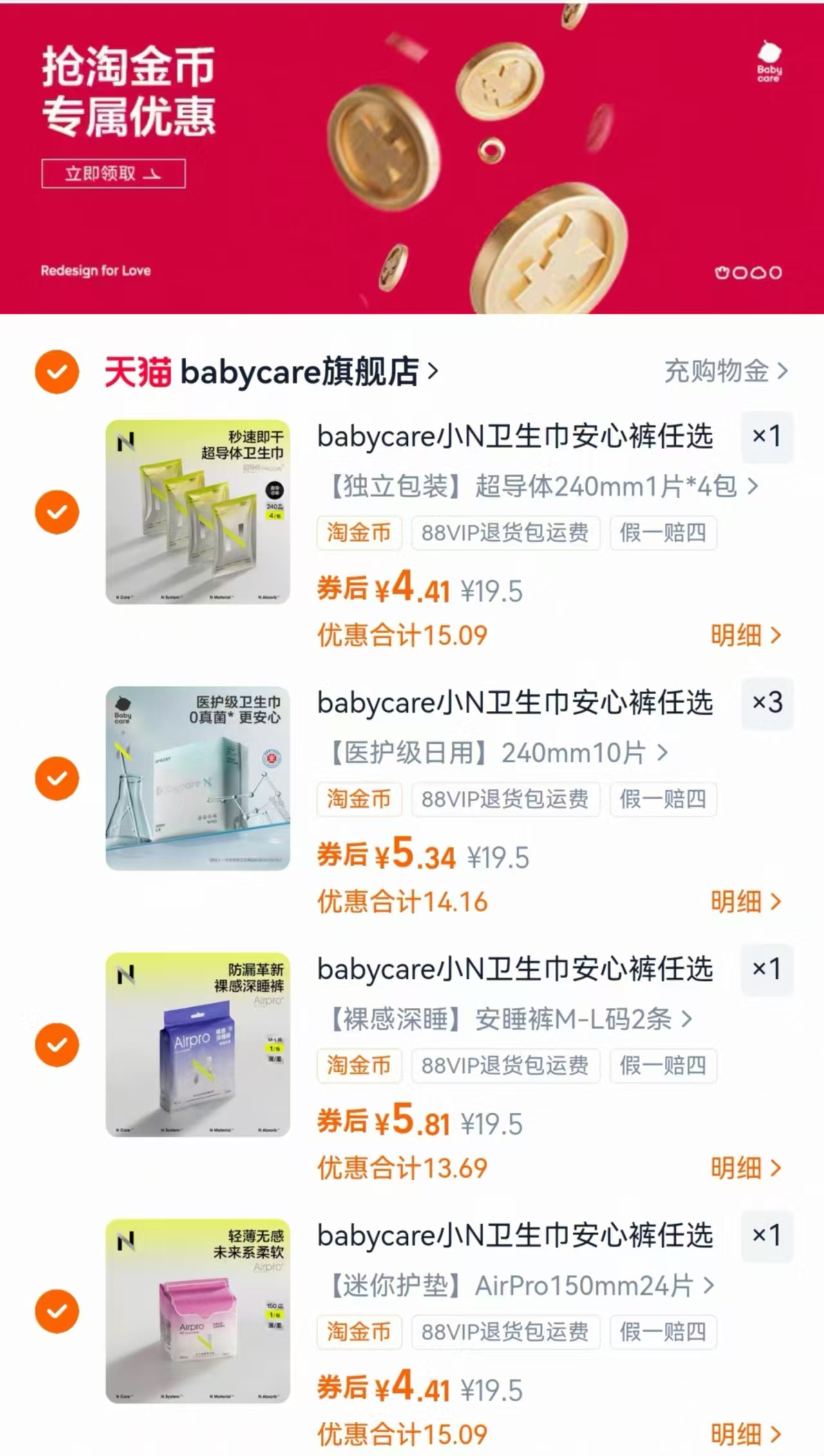
Task: Click the 淘金币 tag on the first product
Action: pyautogui.click(x=359, y=533)
